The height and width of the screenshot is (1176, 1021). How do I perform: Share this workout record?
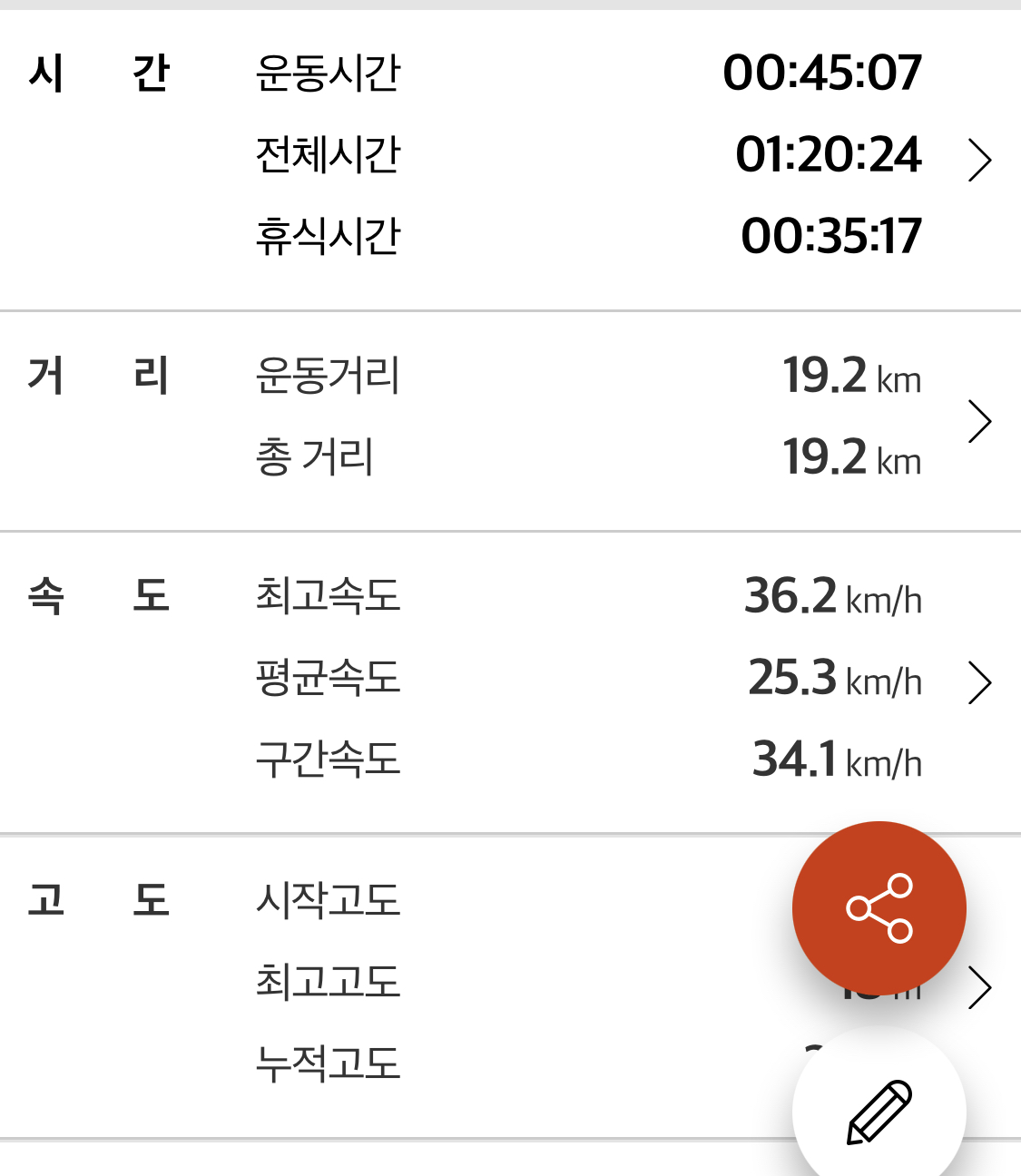pyautogui.click(x=879, y=908)
